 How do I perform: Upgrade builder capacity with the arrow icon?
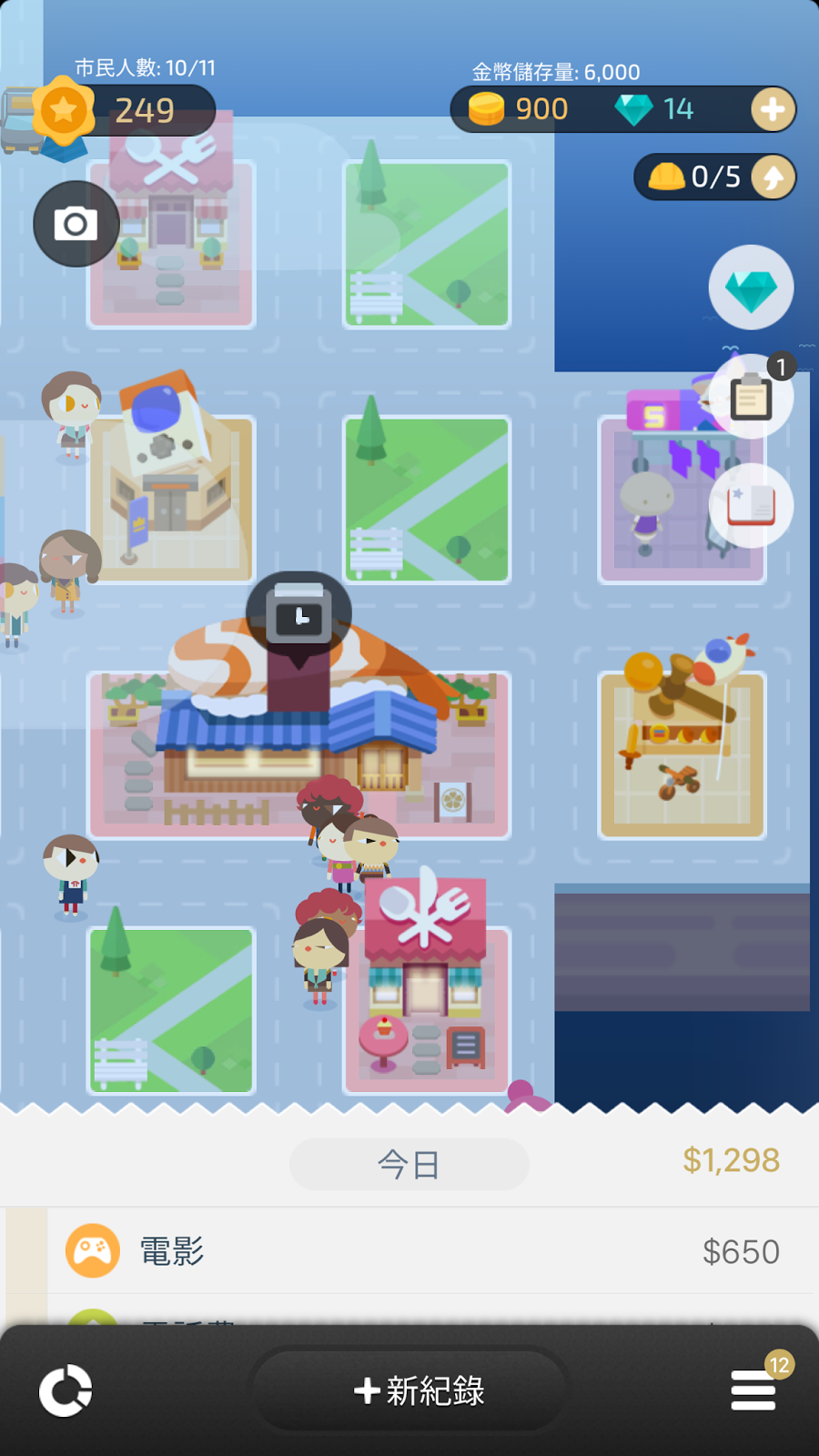[x=773, y=177]
